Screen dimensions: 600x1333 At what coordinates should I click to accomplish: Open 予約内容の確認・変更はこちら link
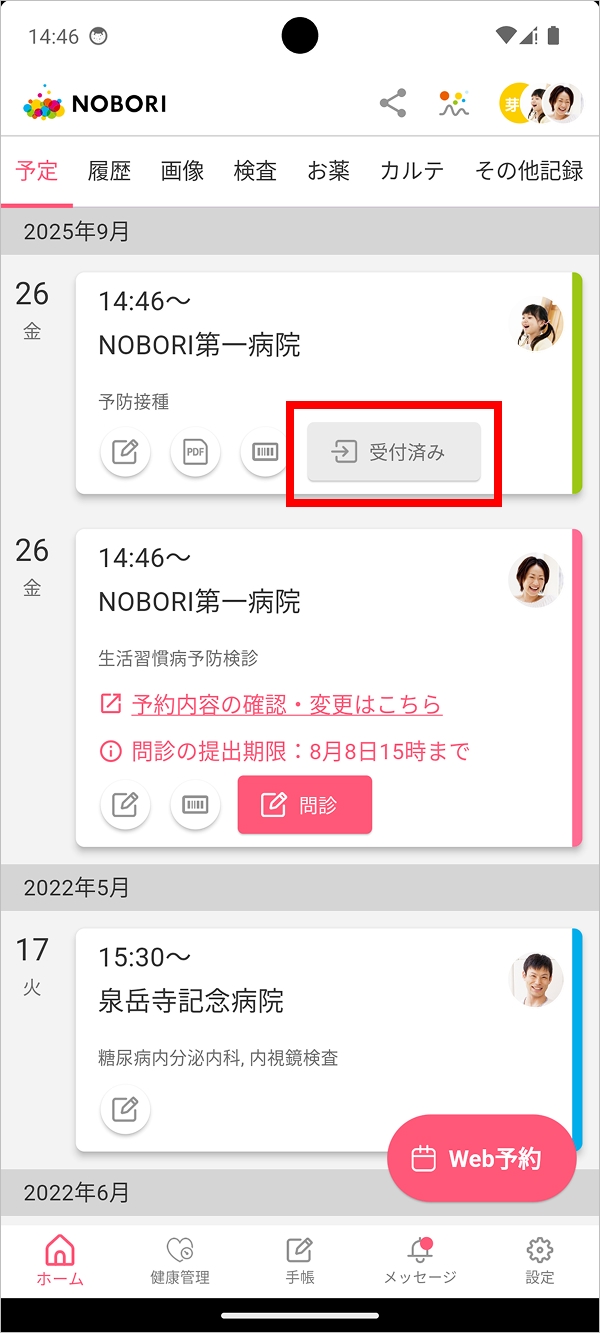pyautogui.click(x=286, y=704)
